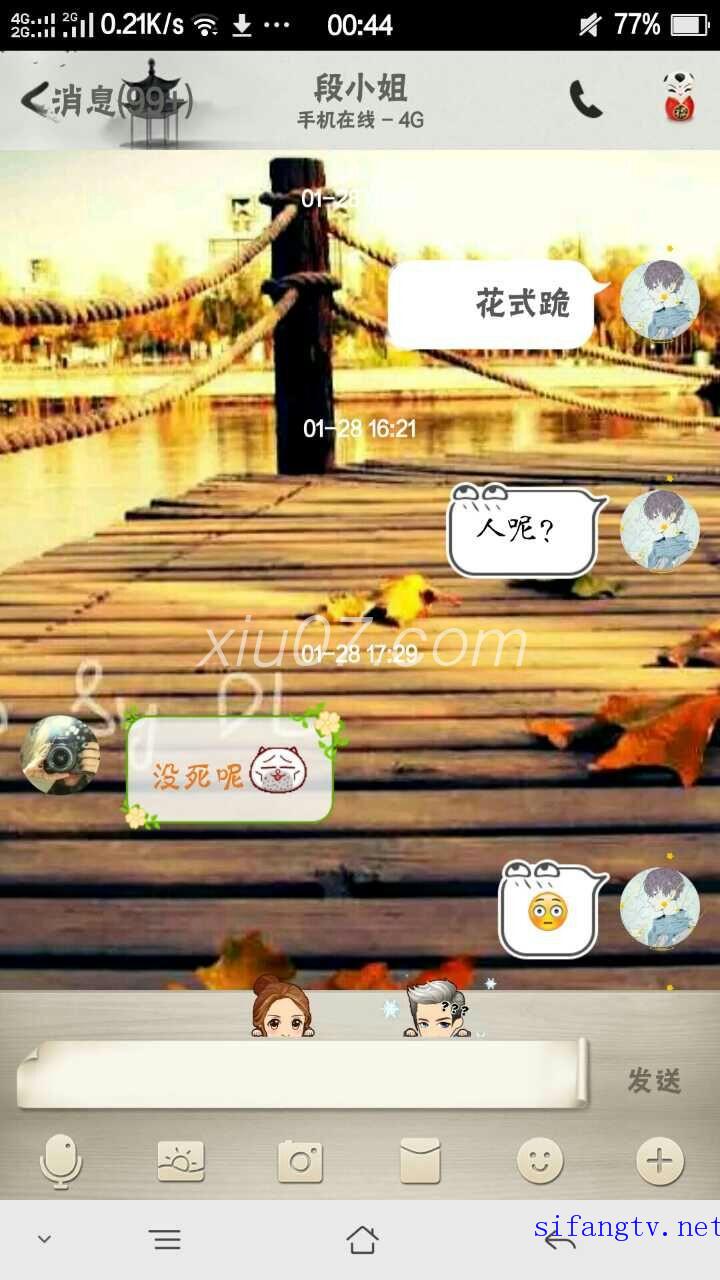Expand more options with plus icon
Image resolution: width=720 pixels, height=1280 pixels.
[x=659, y=1161]
